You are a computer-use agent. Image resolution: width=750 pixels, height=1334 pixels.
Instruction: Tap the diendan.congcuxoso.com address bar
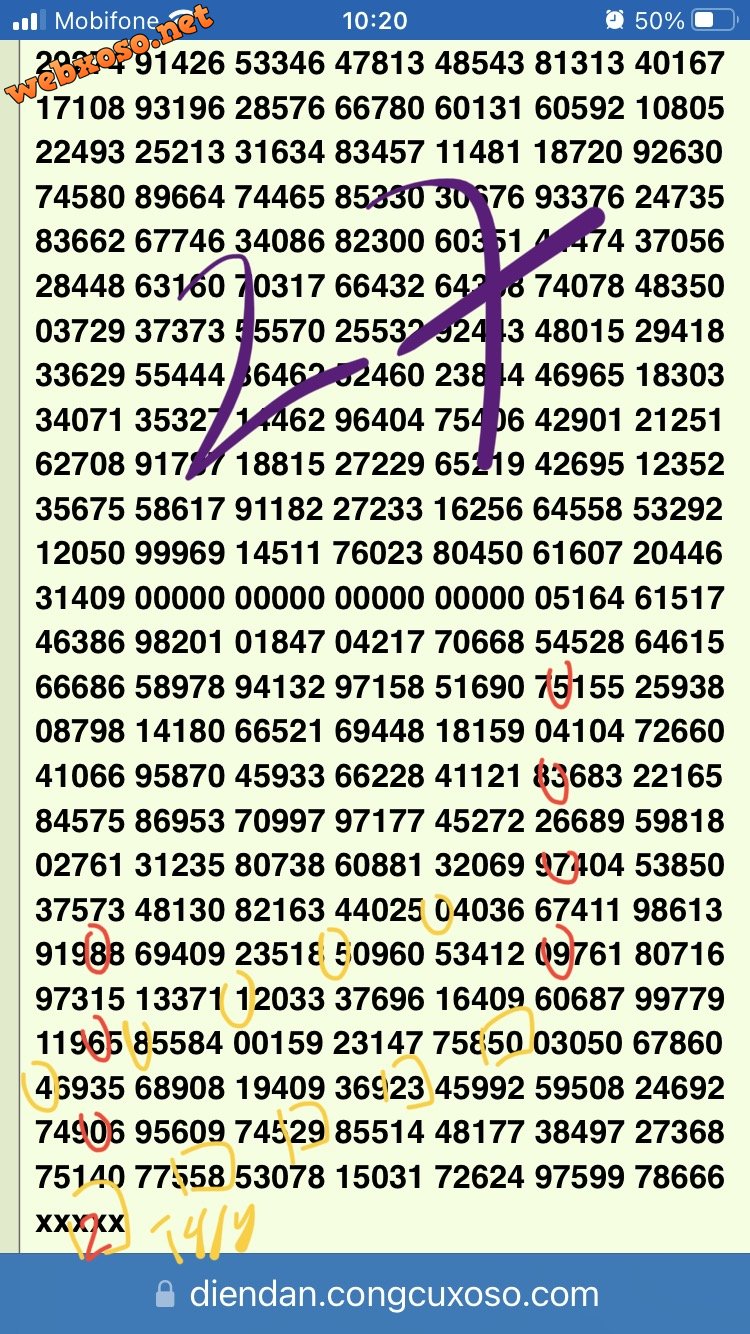pyautogui.click(x=378, y=1295)
